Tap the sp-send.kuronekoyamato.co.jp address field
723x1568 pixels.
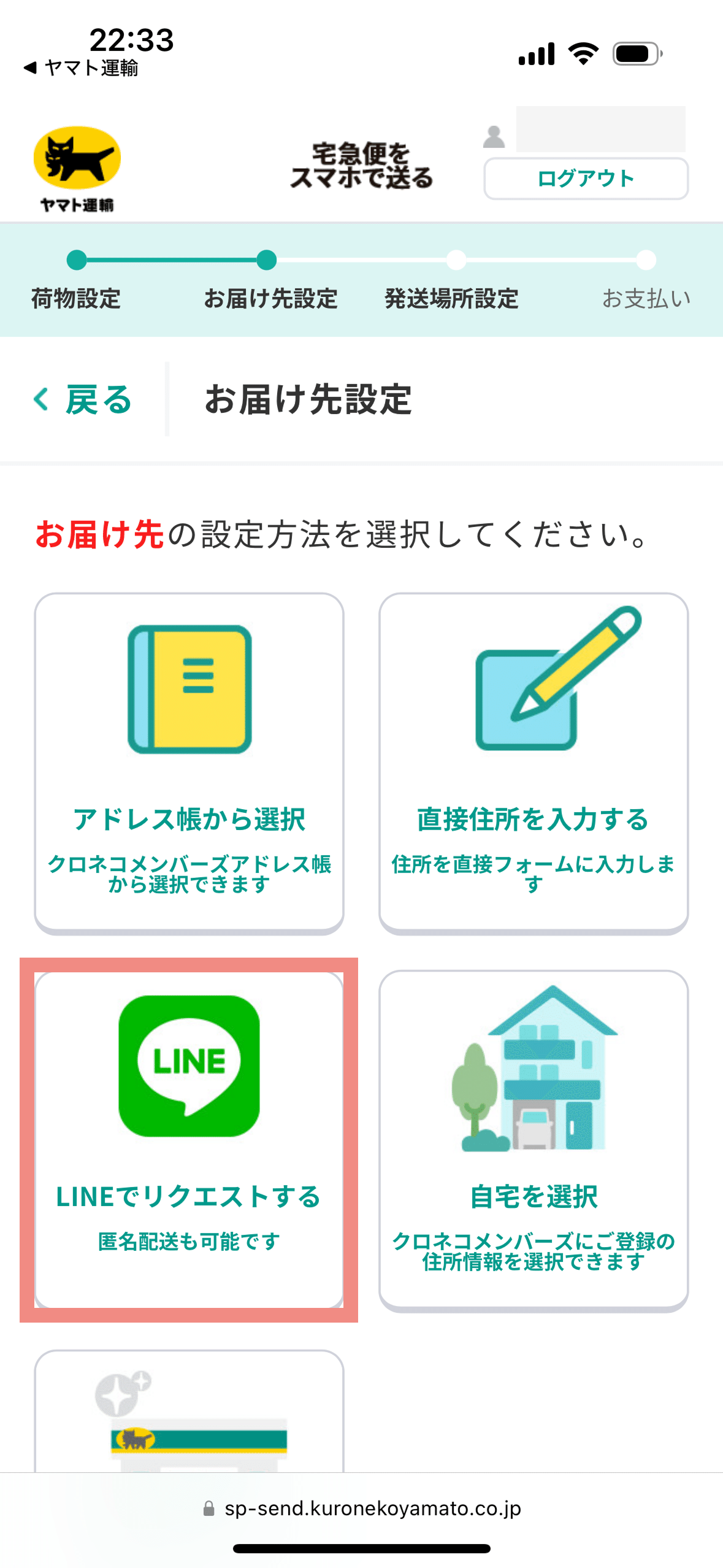coord(368,1508)
